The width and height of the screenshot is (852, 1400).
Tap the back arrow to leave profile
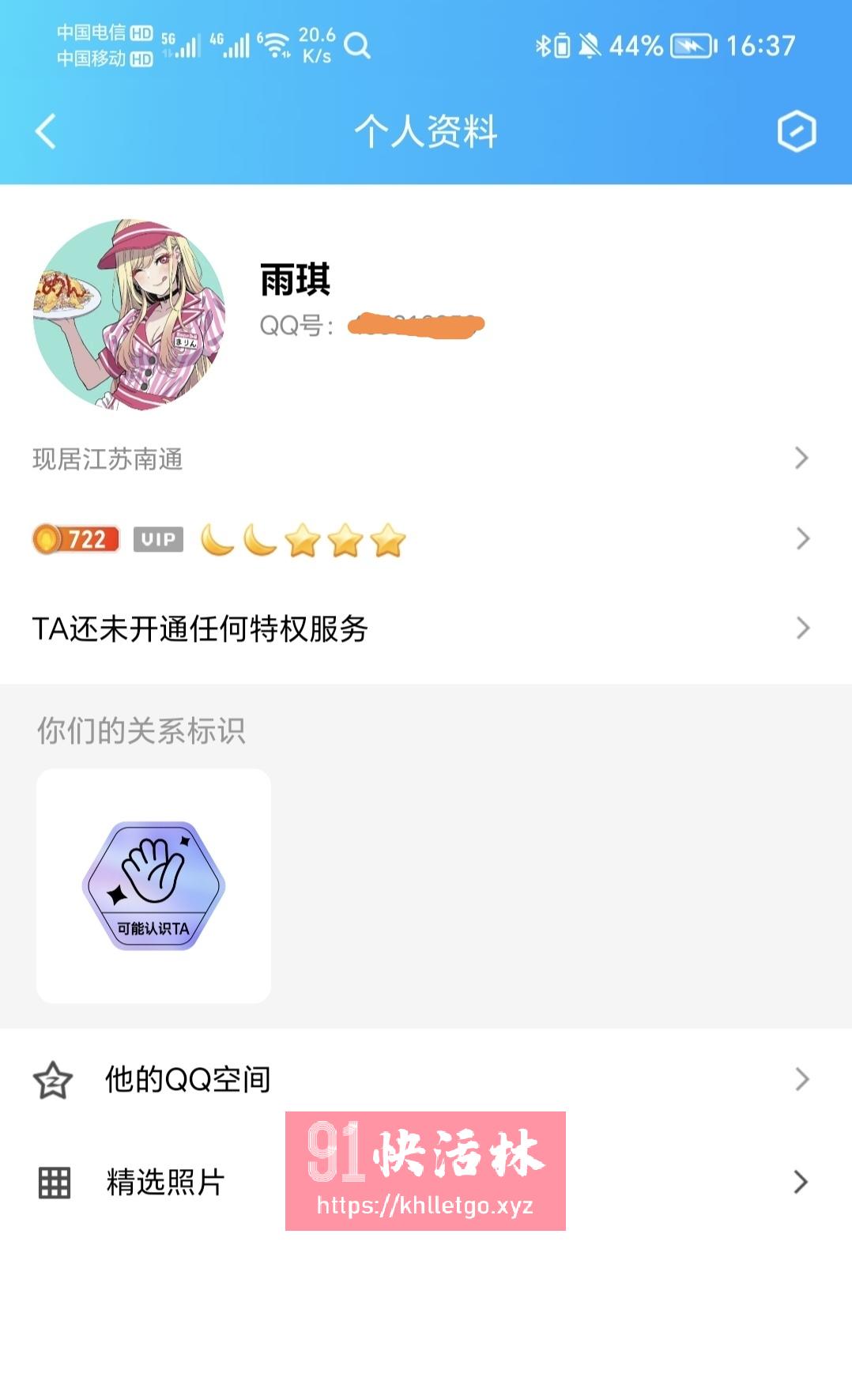click(45, 132)
